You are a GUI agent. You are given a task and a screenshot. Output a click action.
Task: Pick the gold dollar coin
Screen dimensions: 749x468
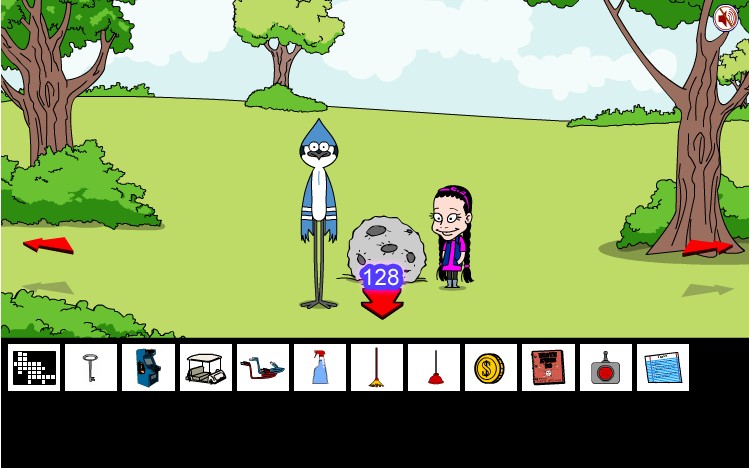click(x=491, y=367)
